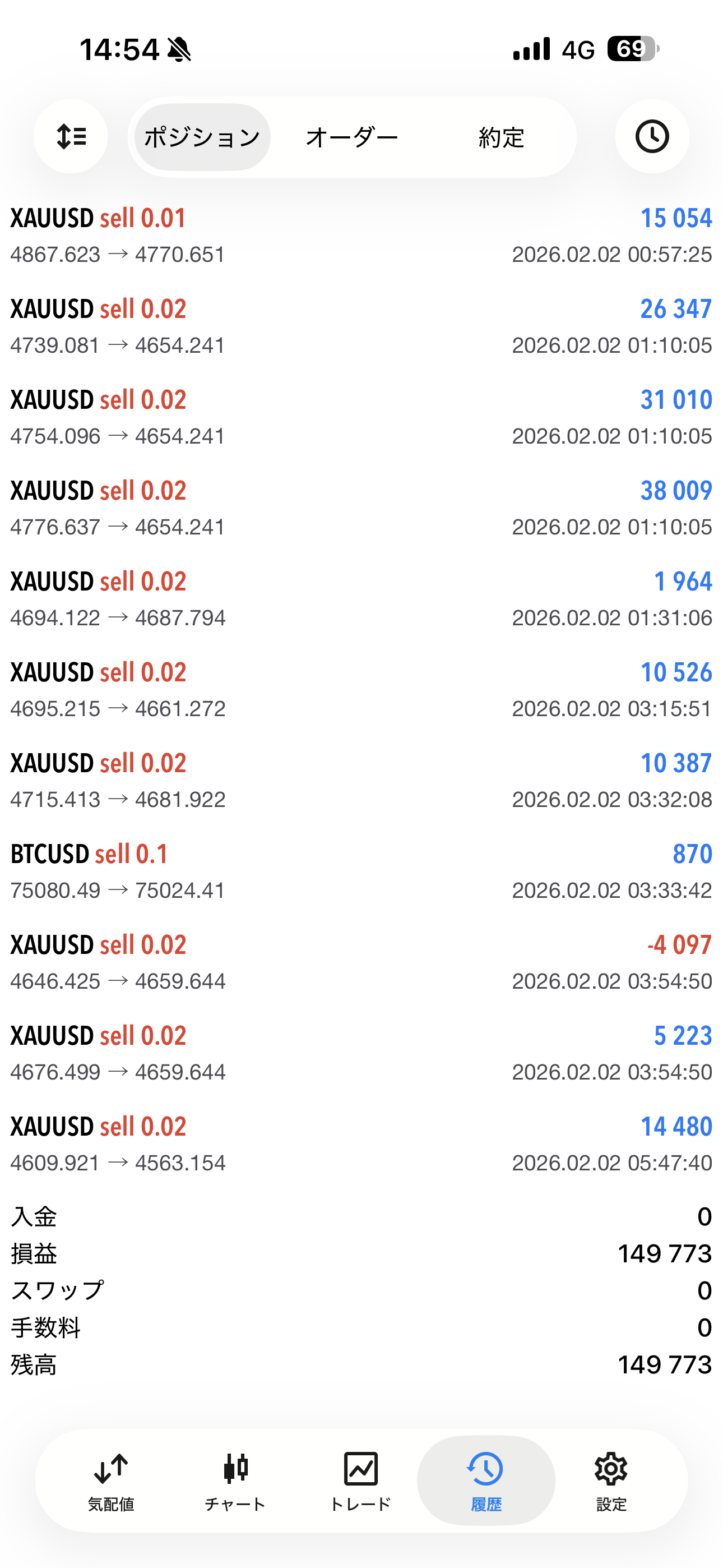View the losing XAUUSD trade of -4 097
The image size is (723, 1568).
click(361, 962)
